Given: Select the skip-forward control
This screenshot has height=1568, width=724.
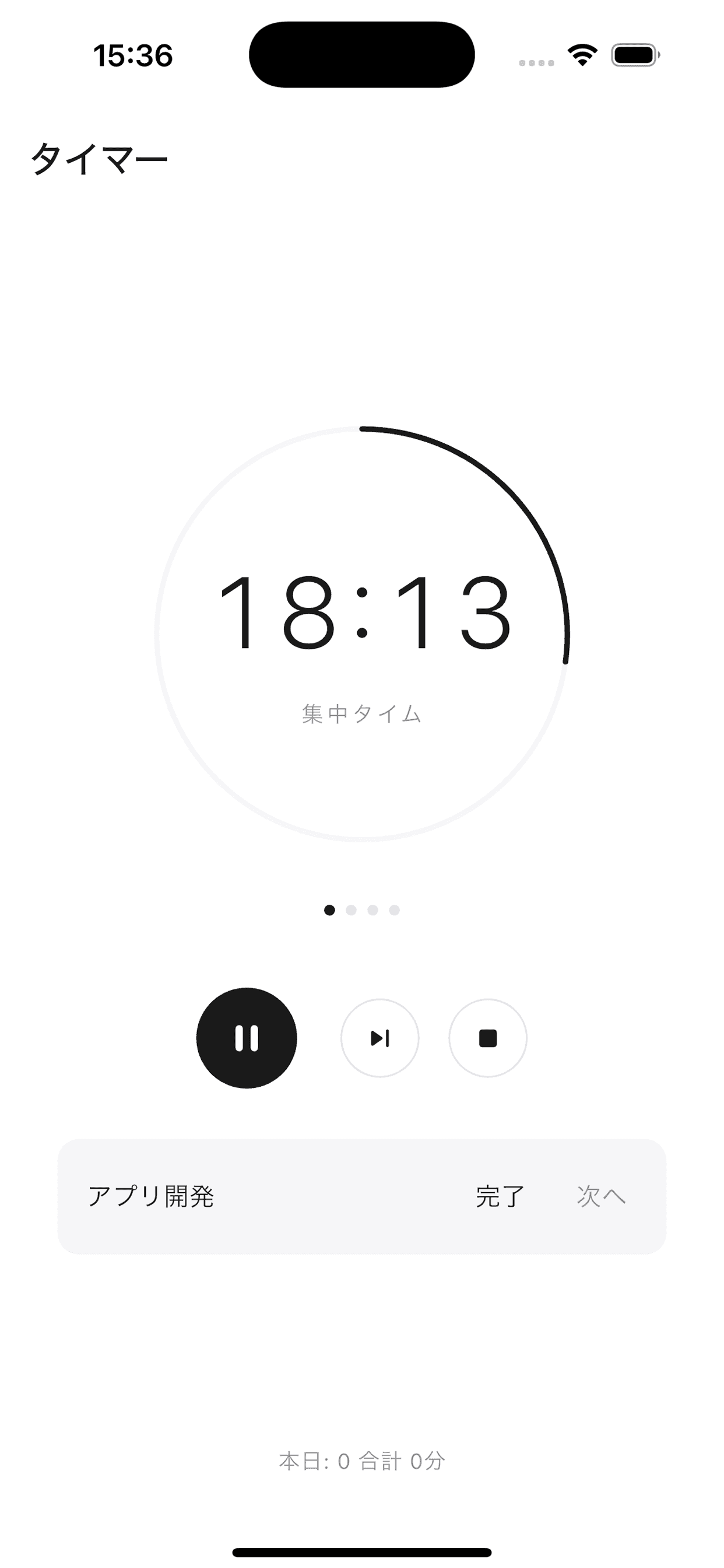Looking at the screenshot, I should (379, 1039).
